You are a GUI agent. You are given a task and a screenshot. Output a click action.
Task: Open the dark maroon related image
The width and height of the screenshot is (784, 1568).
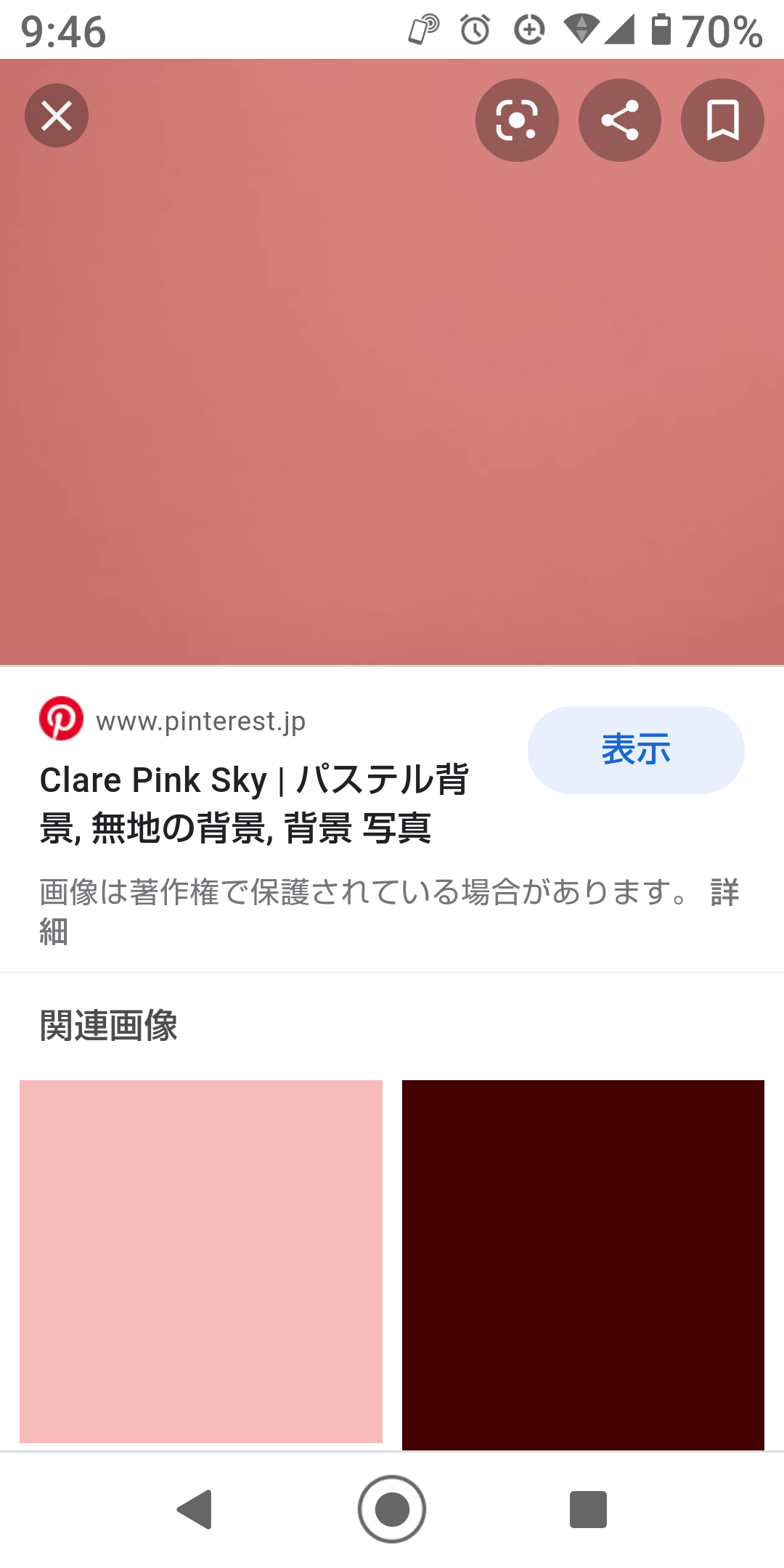(583, 1265)
